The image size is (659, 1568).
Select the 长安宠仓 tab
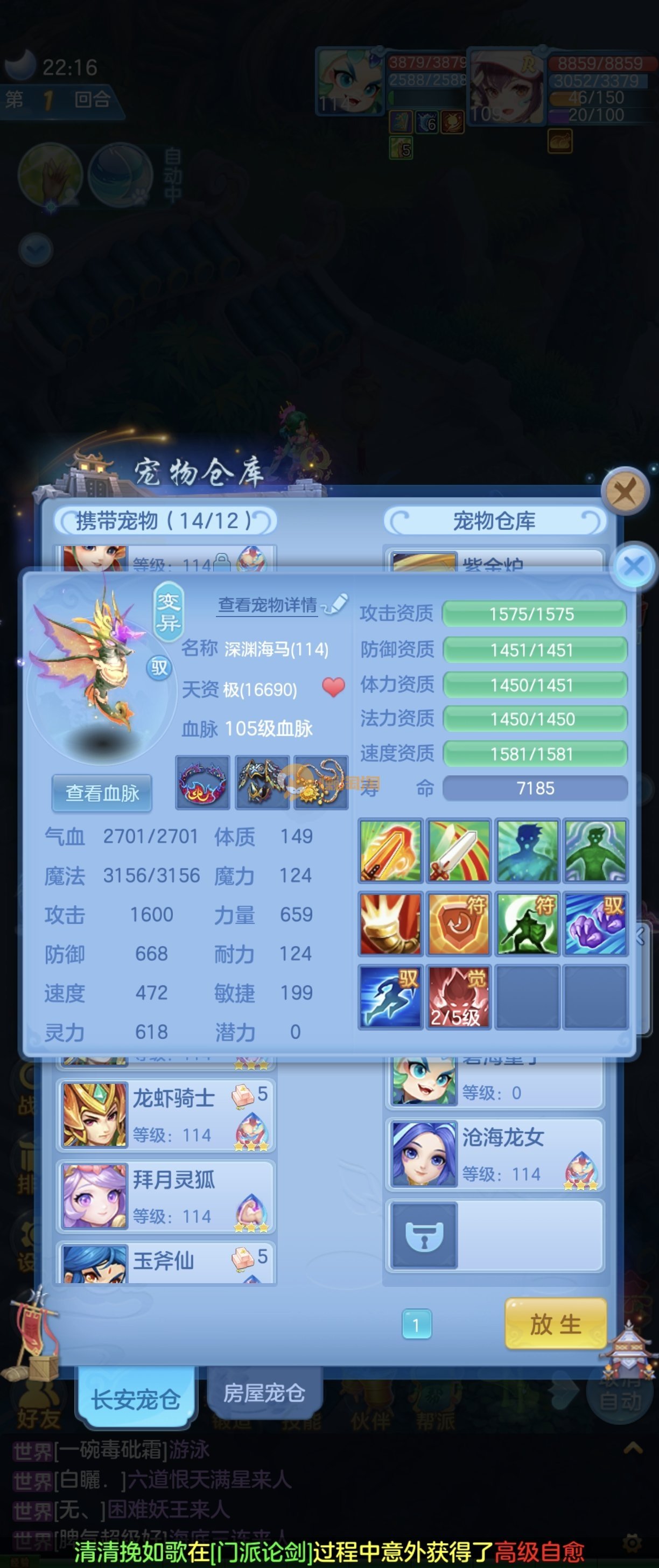click(135, 1399)
